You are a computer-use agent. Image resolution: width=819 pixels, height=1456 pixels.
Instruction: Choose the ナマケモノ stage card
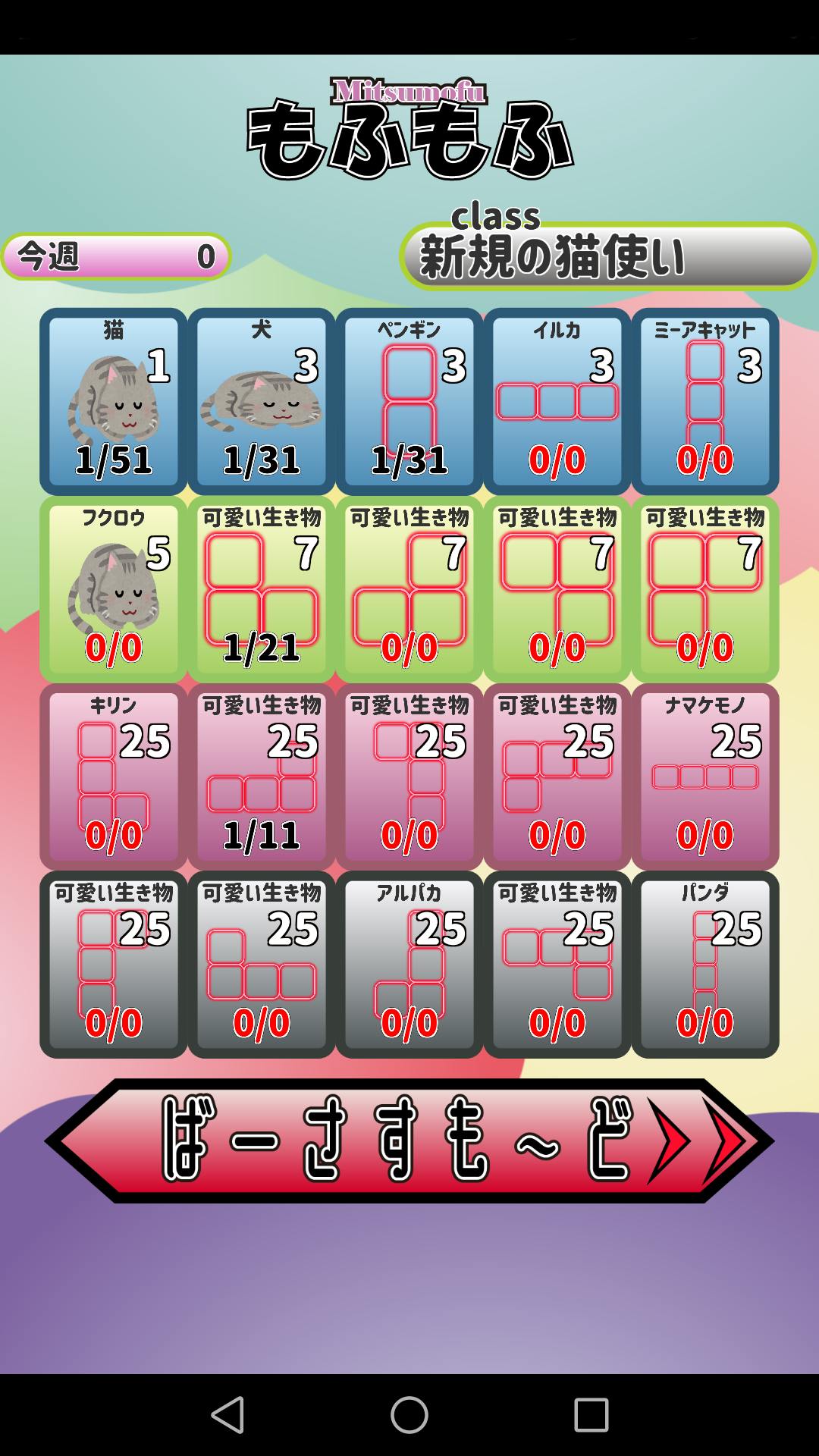[705, 777]
